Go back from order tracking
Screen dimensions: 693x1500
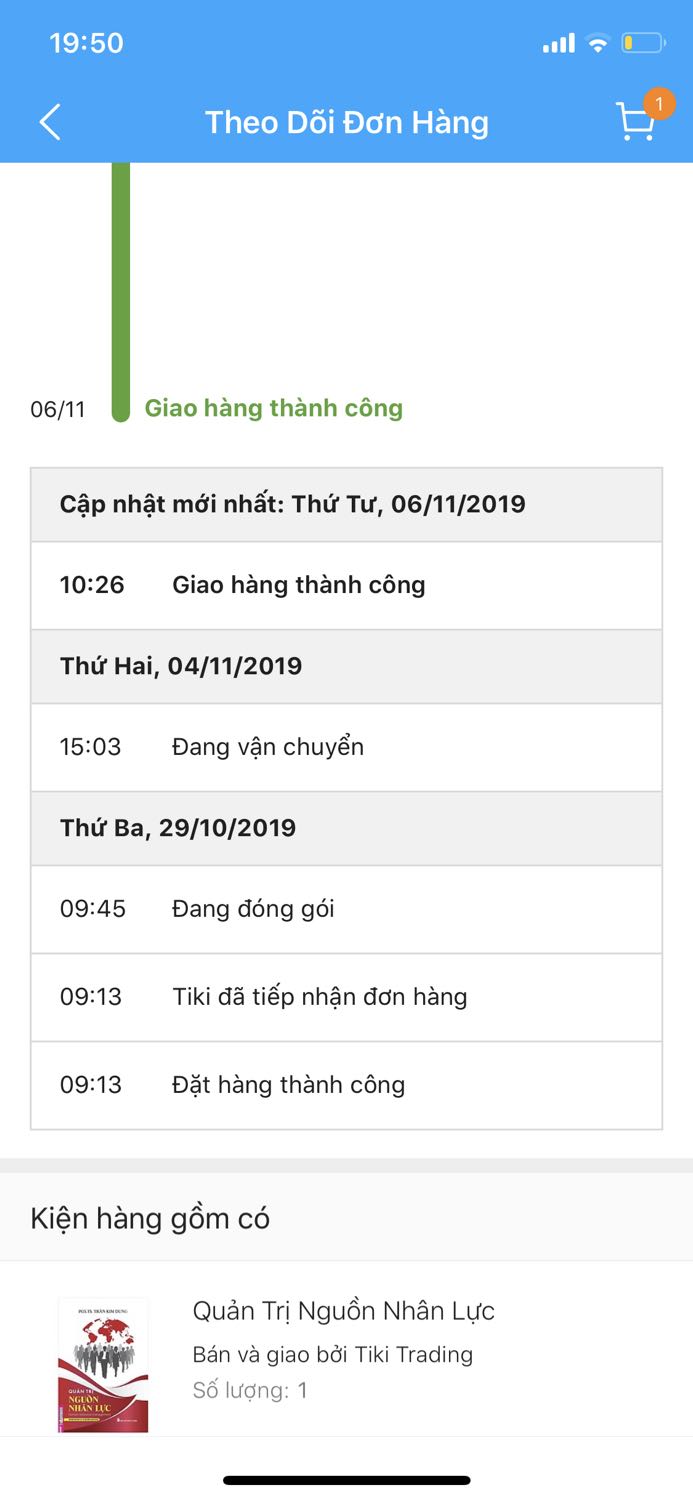pyautogui.click(x=50, y=123)
